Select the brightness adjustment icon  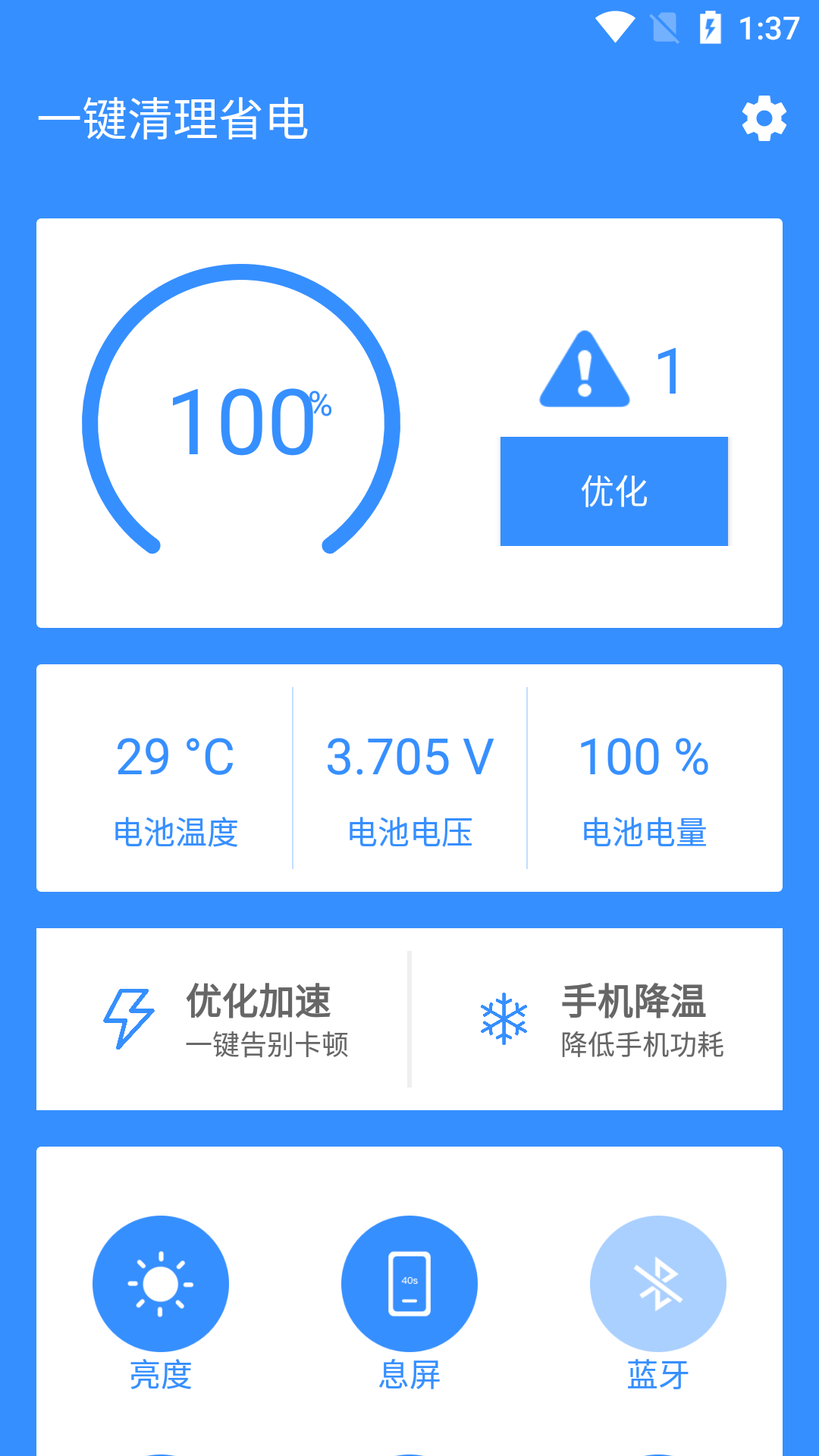coord(161,1283)
